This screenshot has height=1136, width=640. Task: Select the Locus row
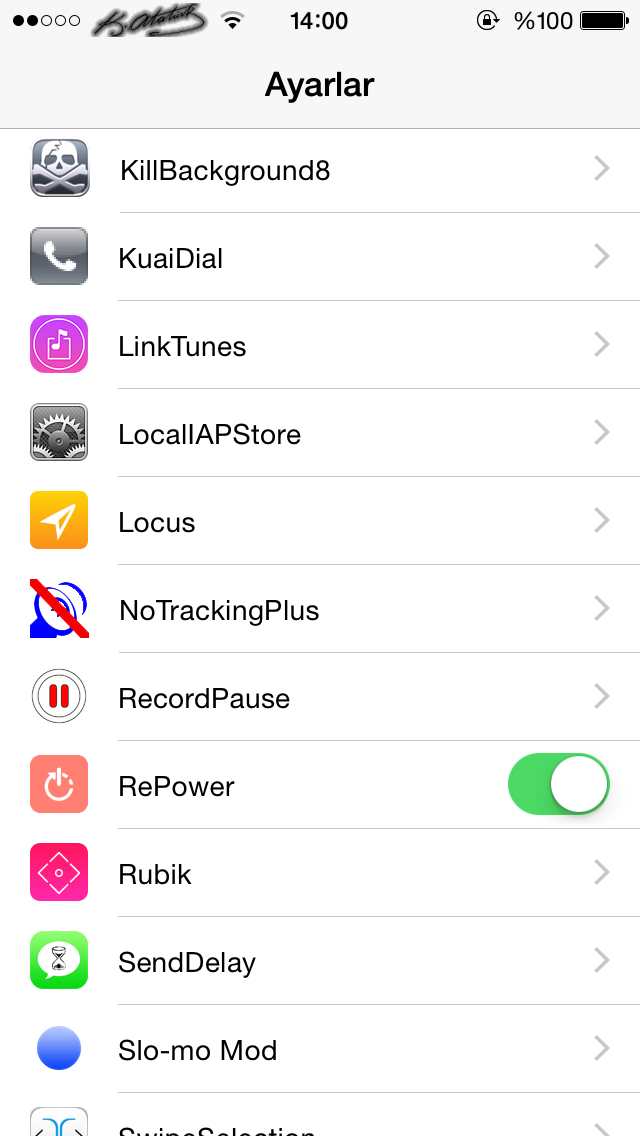(x=320, y=521)
